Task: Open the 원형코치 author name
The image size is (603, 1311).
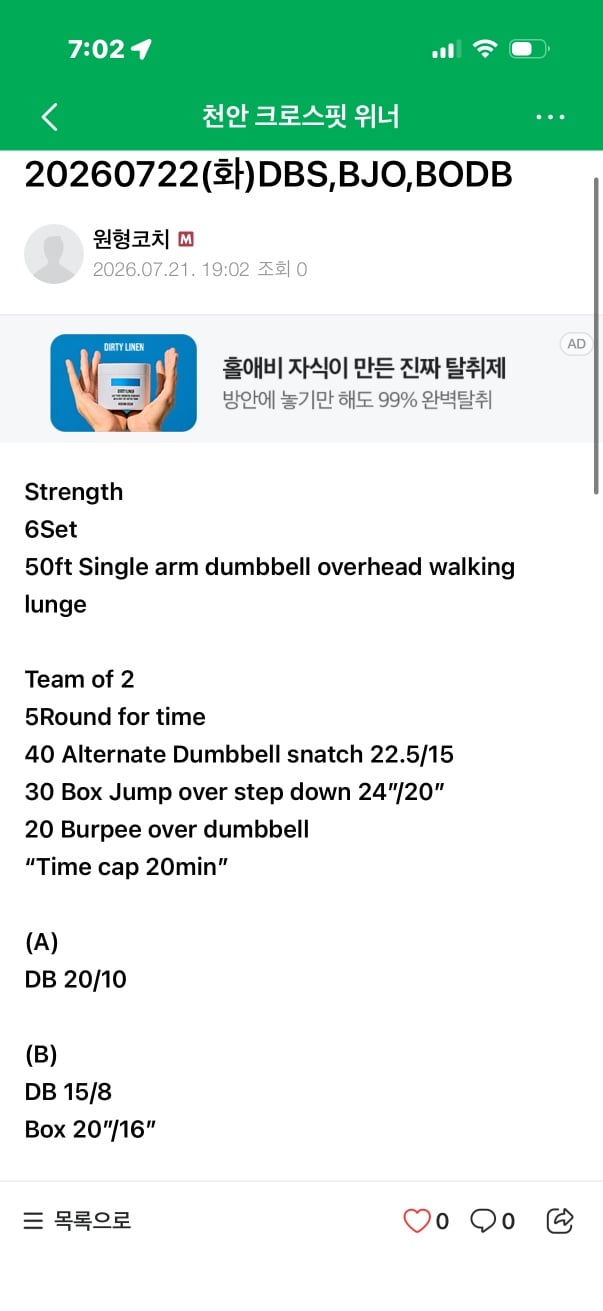Action: (132, 239)
